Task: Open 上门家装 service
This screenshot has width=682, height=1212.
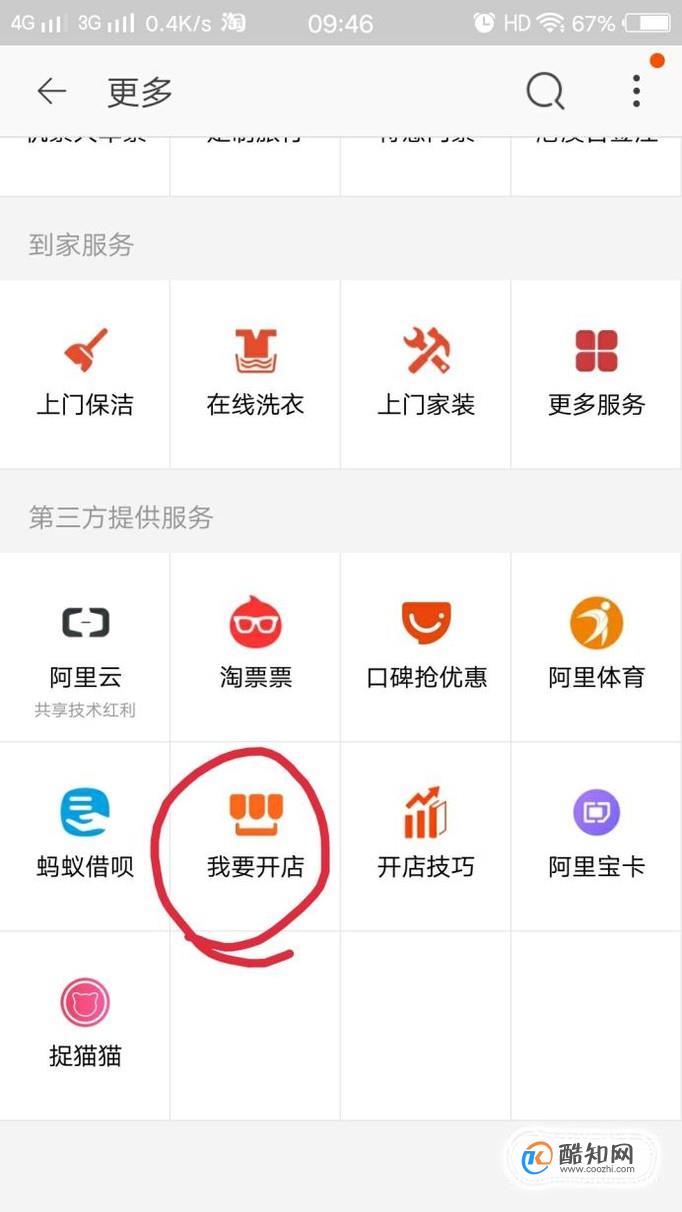Action: click(x=426, y=374)
